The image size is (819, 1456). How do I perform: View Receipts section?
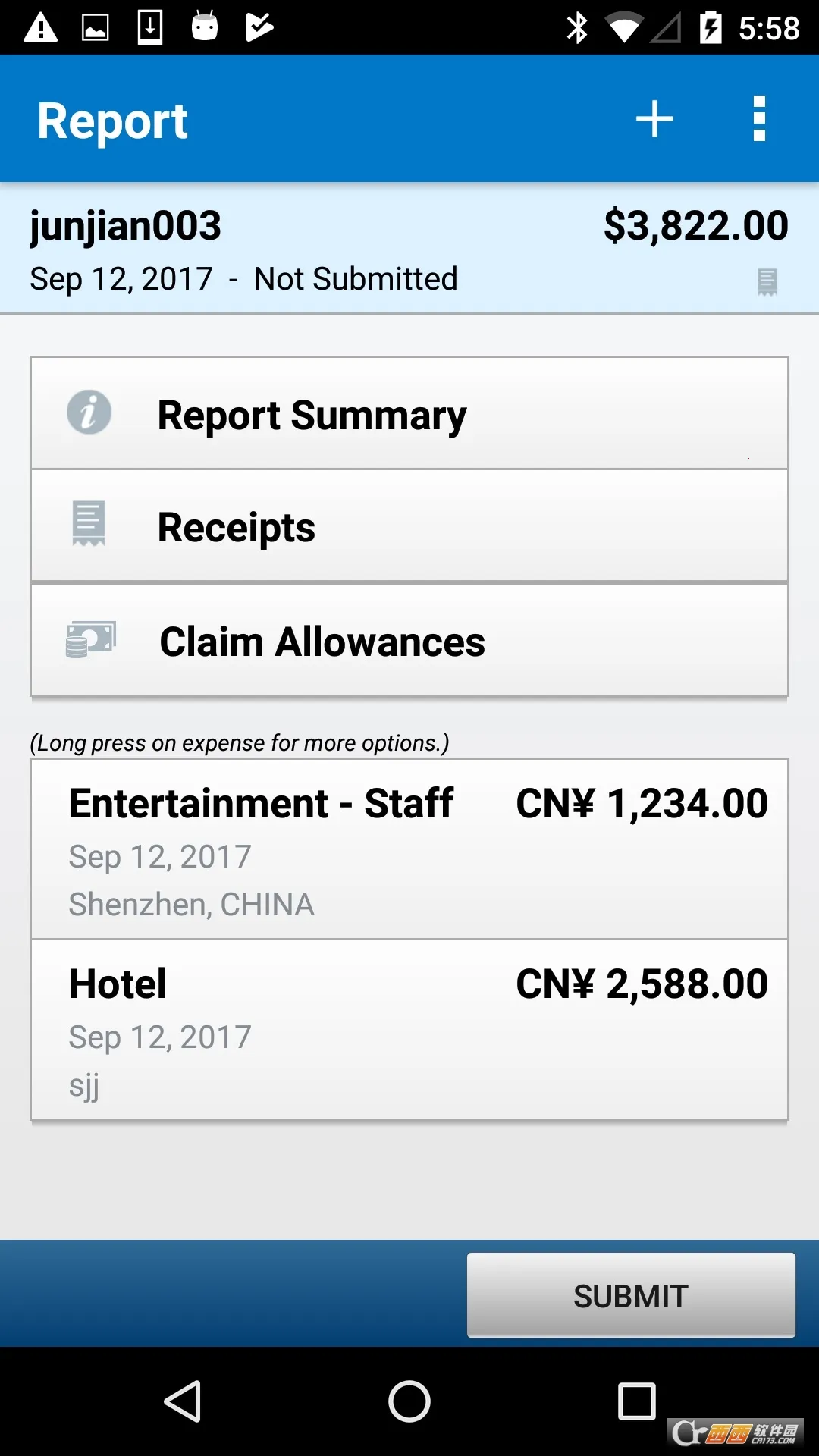coord(409,527)
